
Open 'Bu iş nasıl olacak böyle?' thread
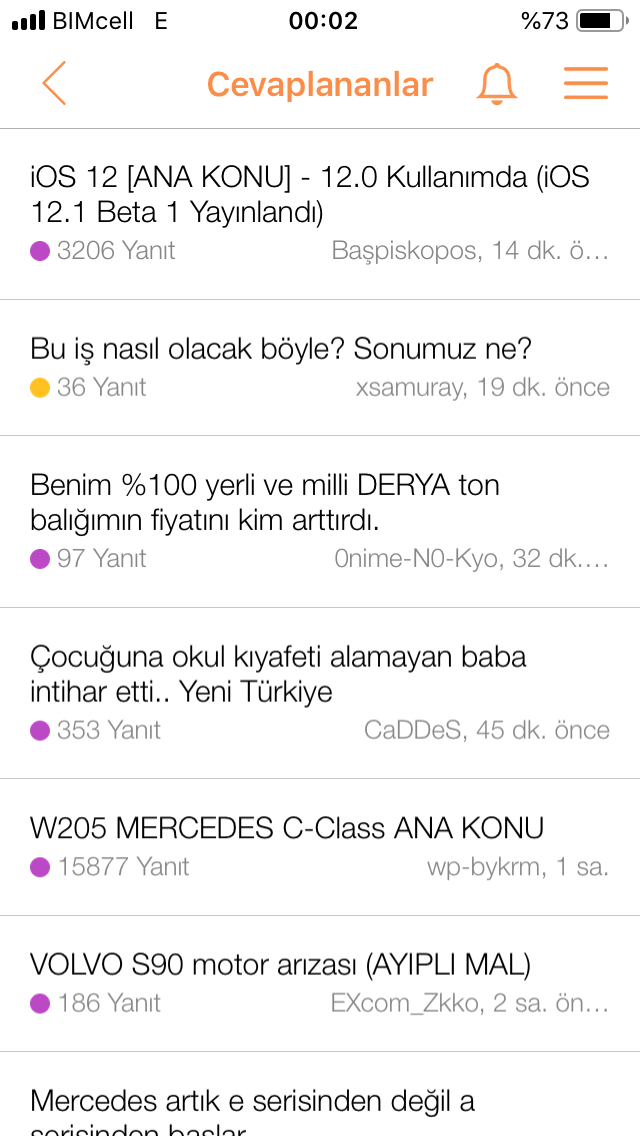pyautogui.click(x=320, y=368)
